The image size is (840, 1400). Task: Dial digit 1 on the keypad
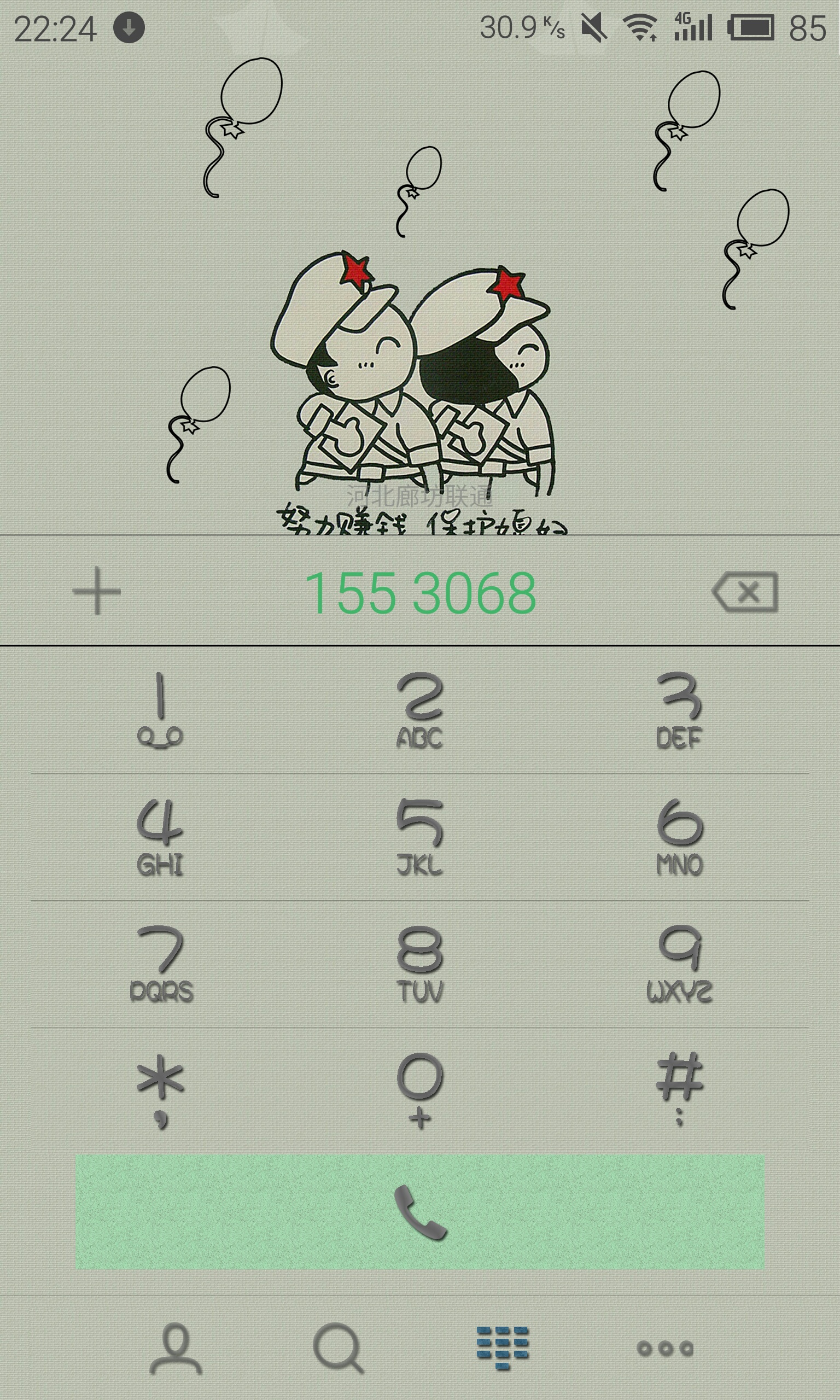pyautogui.click(x=160, y=711)
